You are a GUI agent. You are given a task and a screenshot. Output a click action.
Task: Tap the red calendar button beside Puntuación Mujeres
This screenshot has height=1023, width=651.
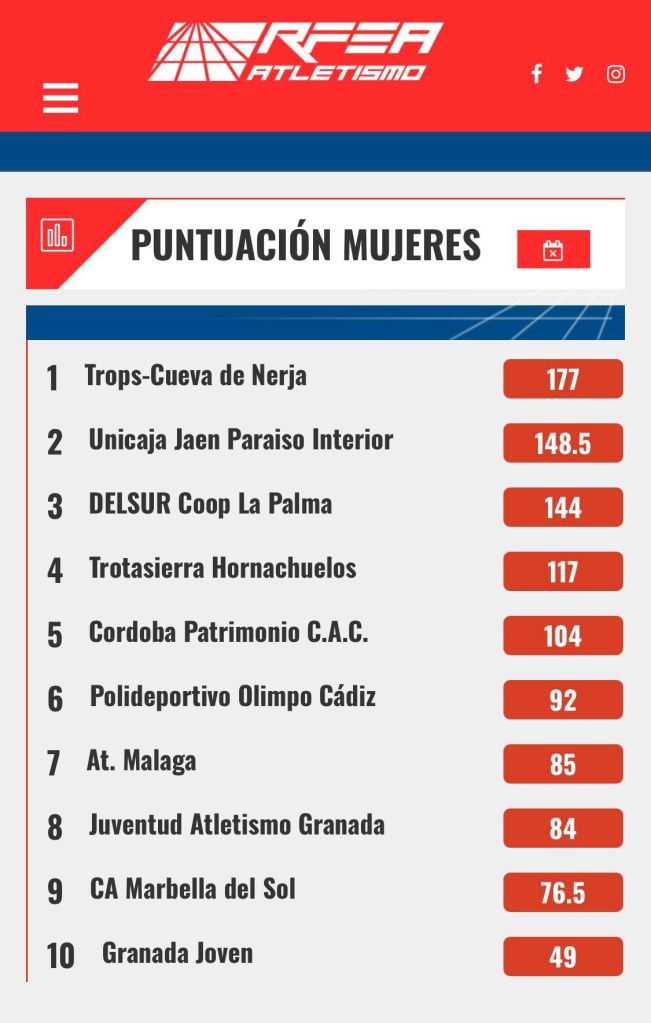tap(553, 249)
